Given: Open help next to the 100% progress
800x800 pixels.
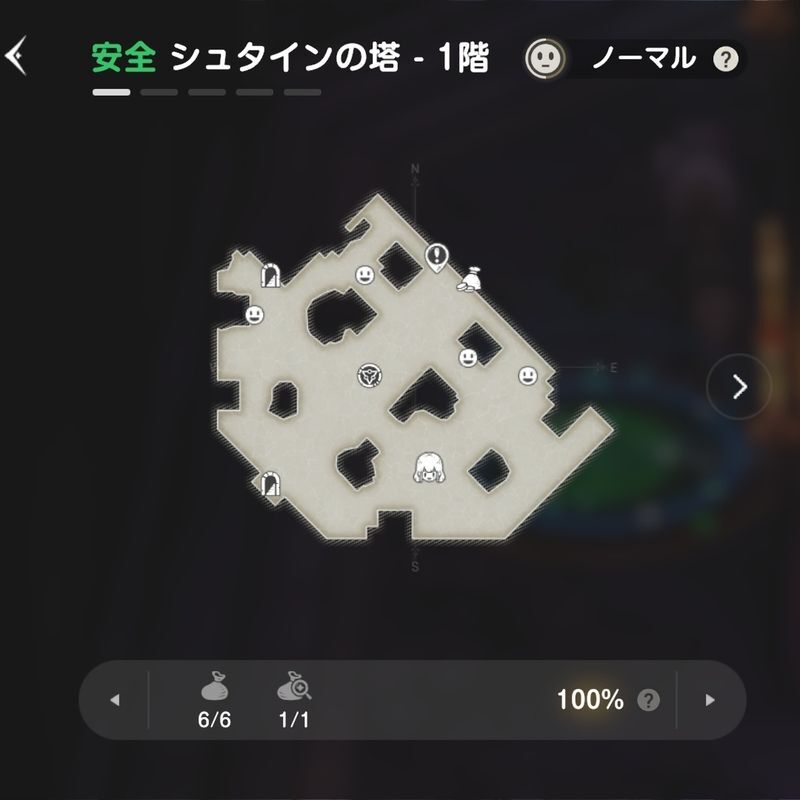Looking at the screenshot, I should 649,699.
